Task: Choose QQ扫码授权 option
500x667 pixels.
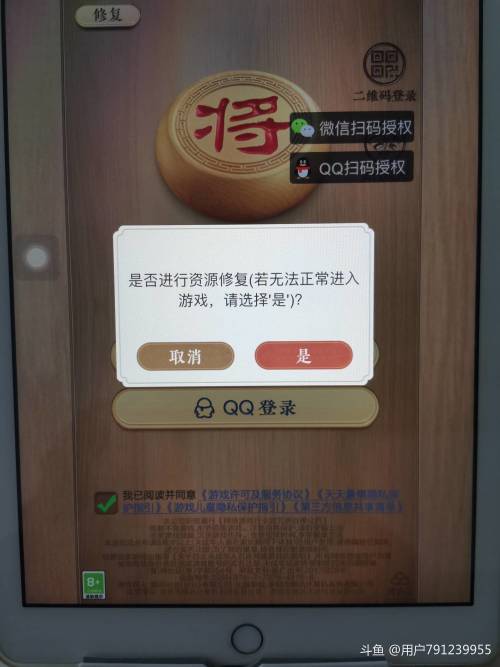Action: click(352, 168)
